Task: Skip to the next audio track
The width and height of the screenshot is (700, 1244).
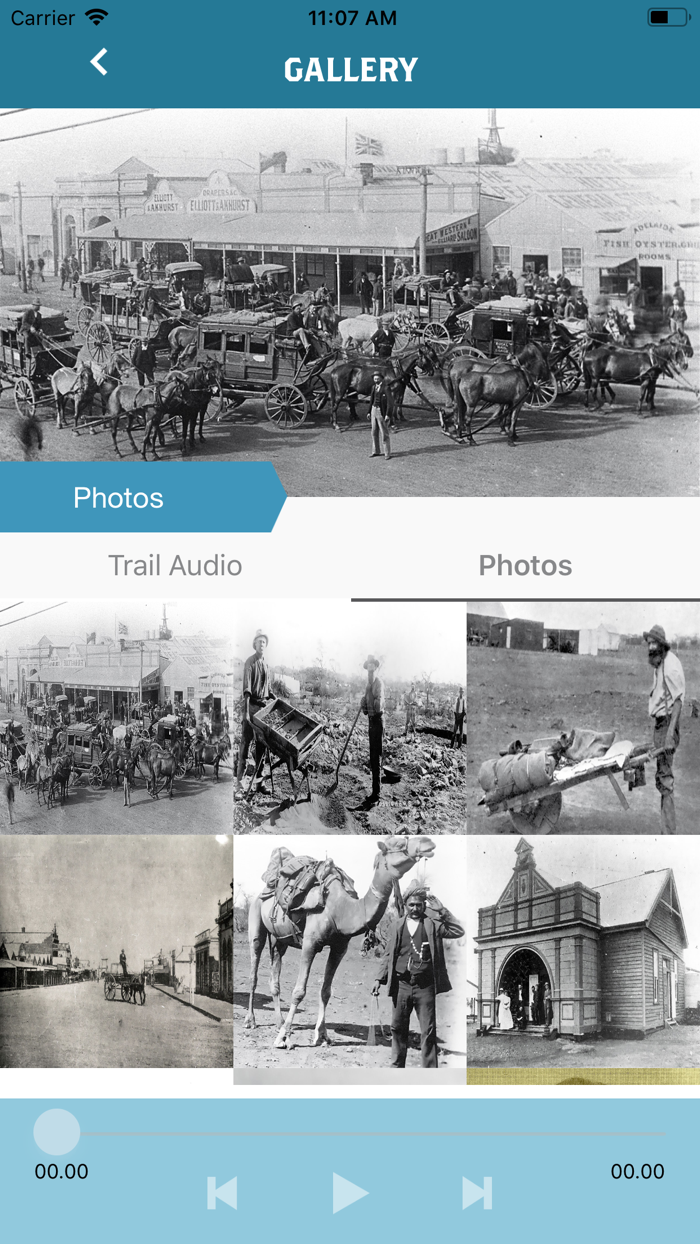Action: (477, 1193)
